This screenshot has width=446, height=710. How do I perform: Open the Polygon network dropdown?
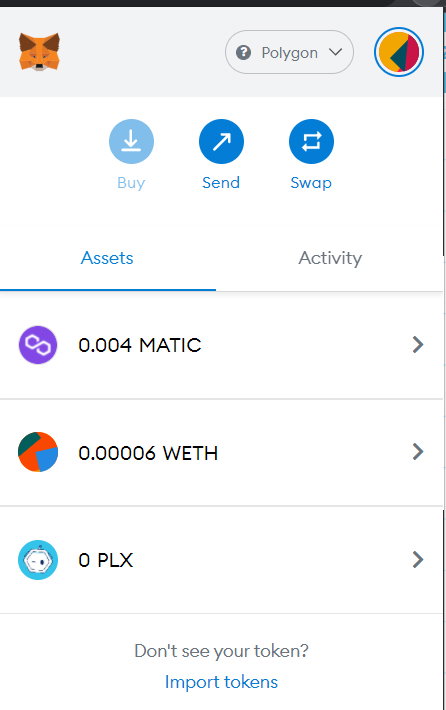tap(289, 53)
